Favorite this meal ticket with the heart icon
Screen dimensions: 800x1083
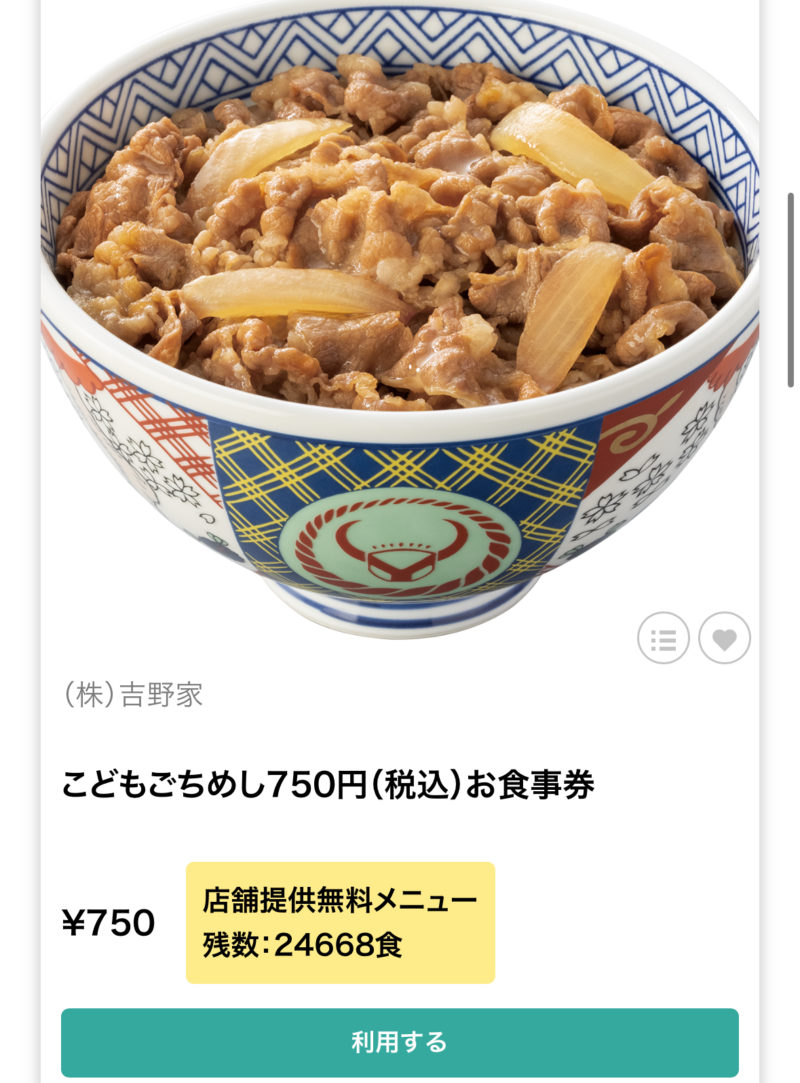coord(724,638)
